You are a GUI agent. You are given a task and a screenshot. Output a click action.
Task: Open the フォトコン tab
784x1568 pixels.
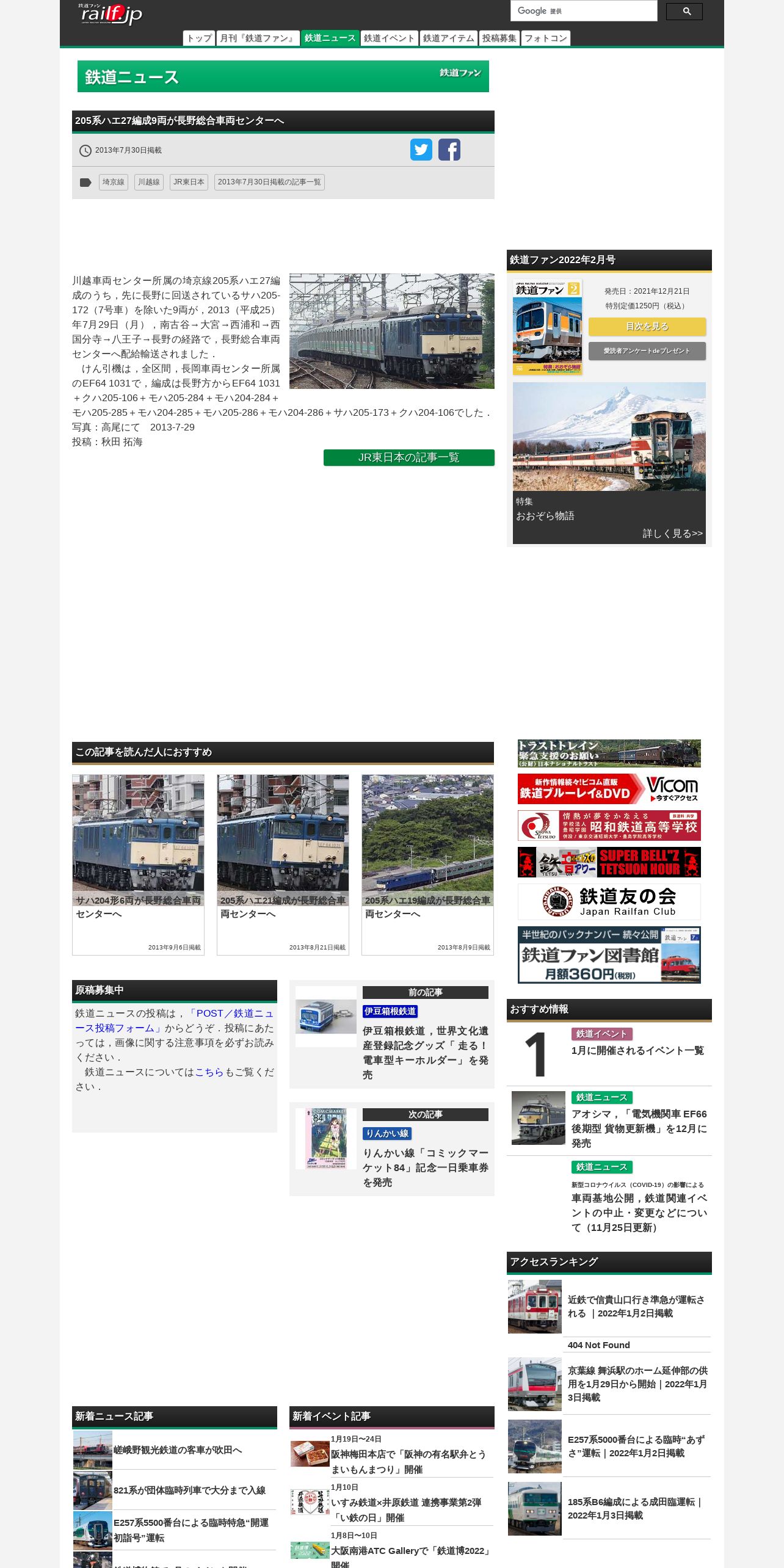546,38
